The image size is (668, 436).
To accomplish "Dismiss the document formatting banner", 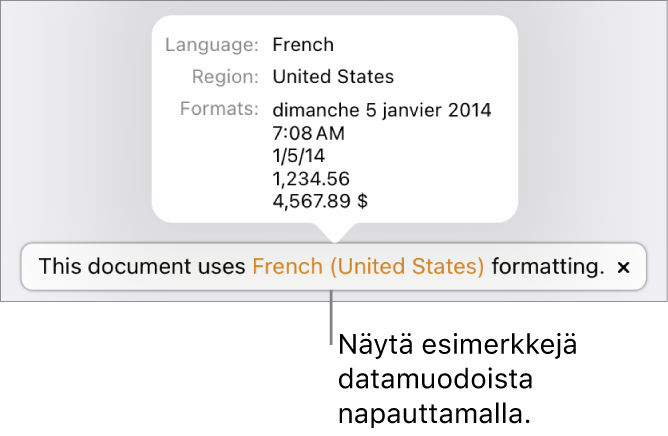I will pyautogui.click(x=624, y=268).
